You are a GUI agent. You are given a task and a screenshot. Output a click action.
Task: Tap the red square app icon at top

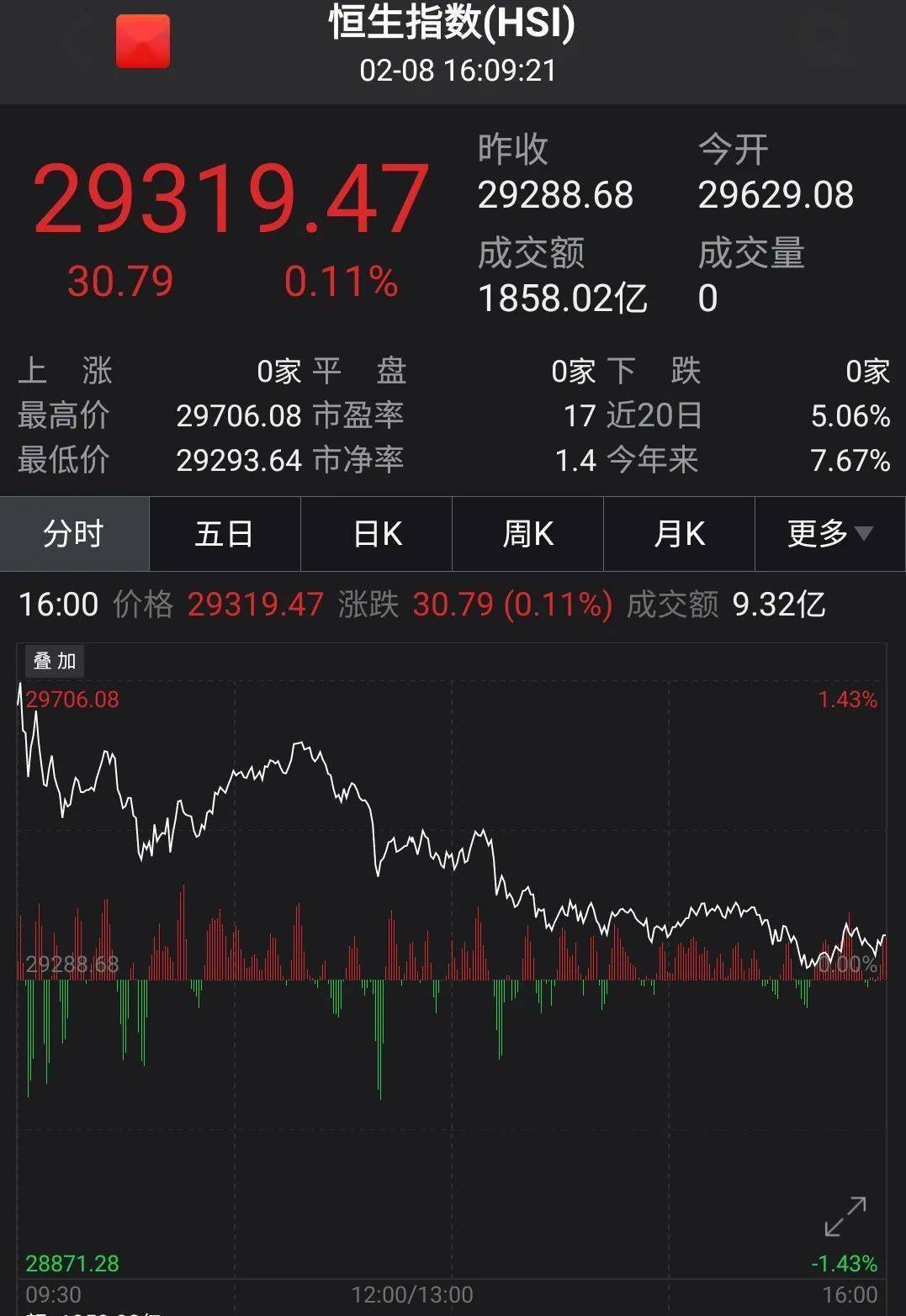[141, 44]
